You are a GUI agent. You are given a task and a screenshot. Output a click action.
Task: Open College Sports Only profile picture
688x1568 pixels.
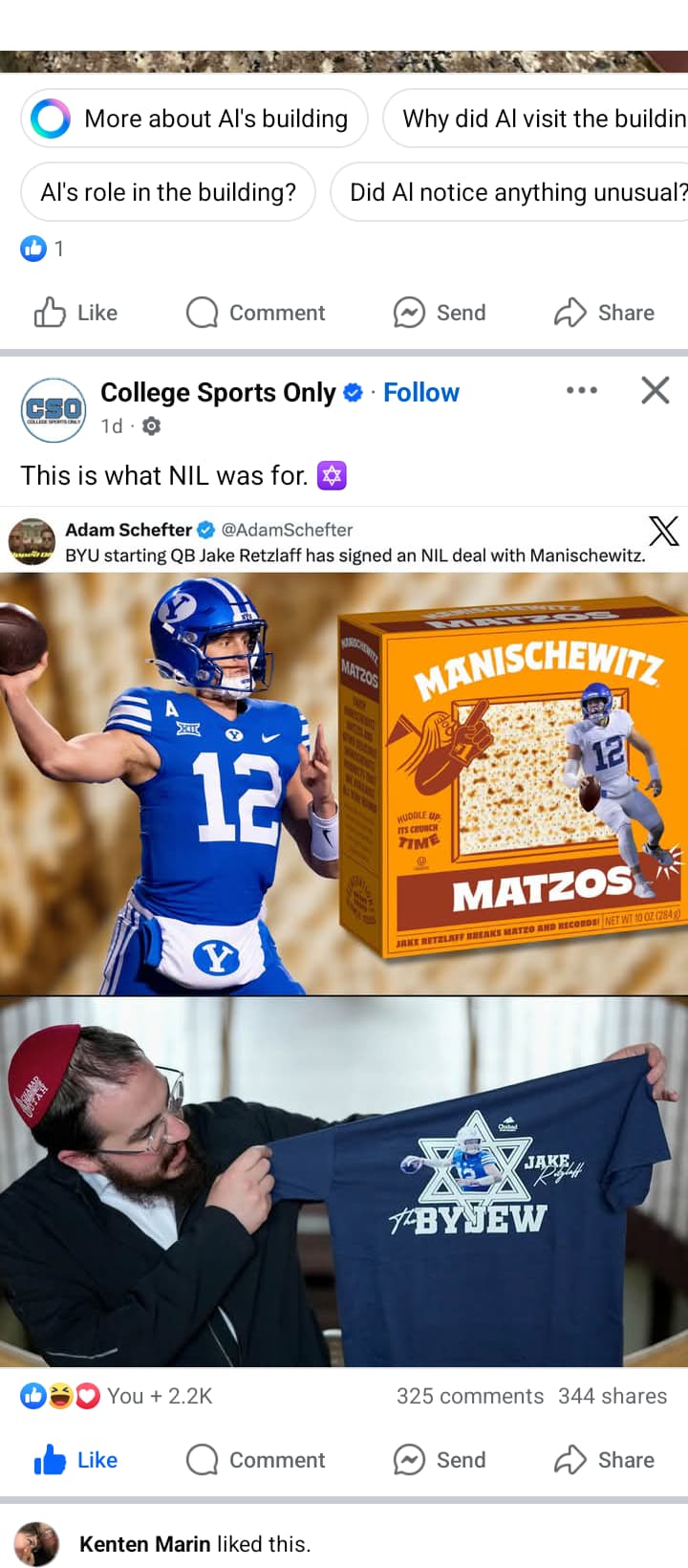pos(54,409)
